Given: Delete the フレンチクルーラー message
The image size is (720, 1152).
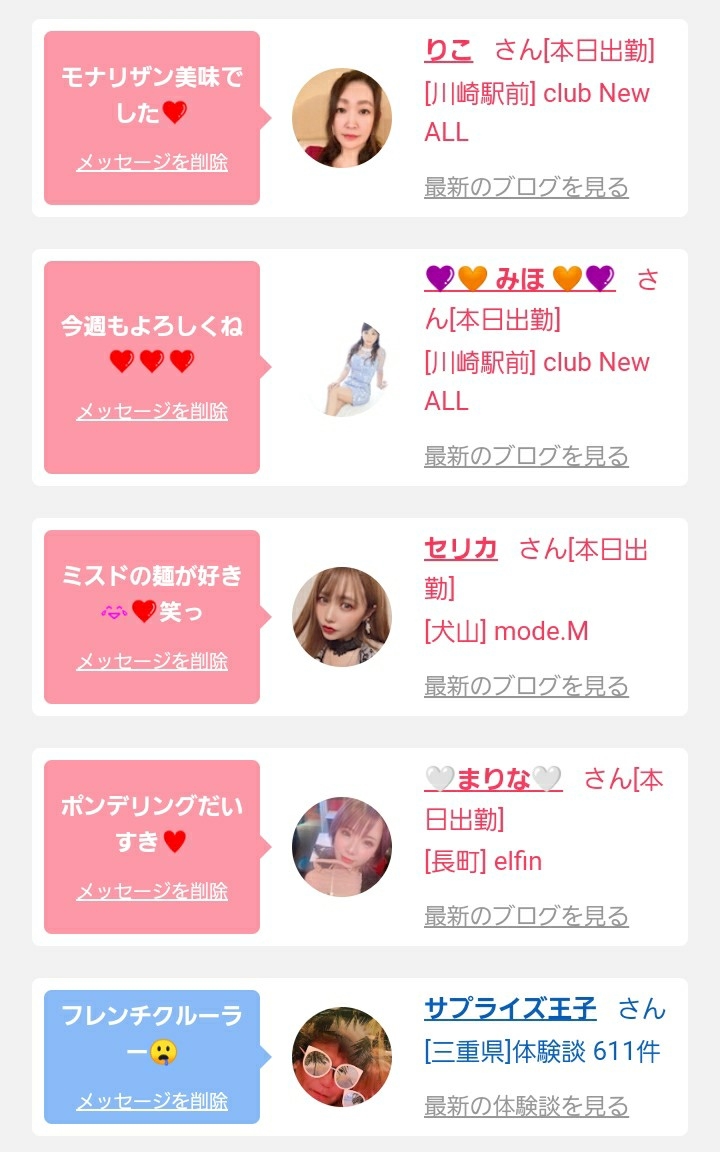Looking at the screenshot, I should pyautogui.click(x=152, y=1101).
